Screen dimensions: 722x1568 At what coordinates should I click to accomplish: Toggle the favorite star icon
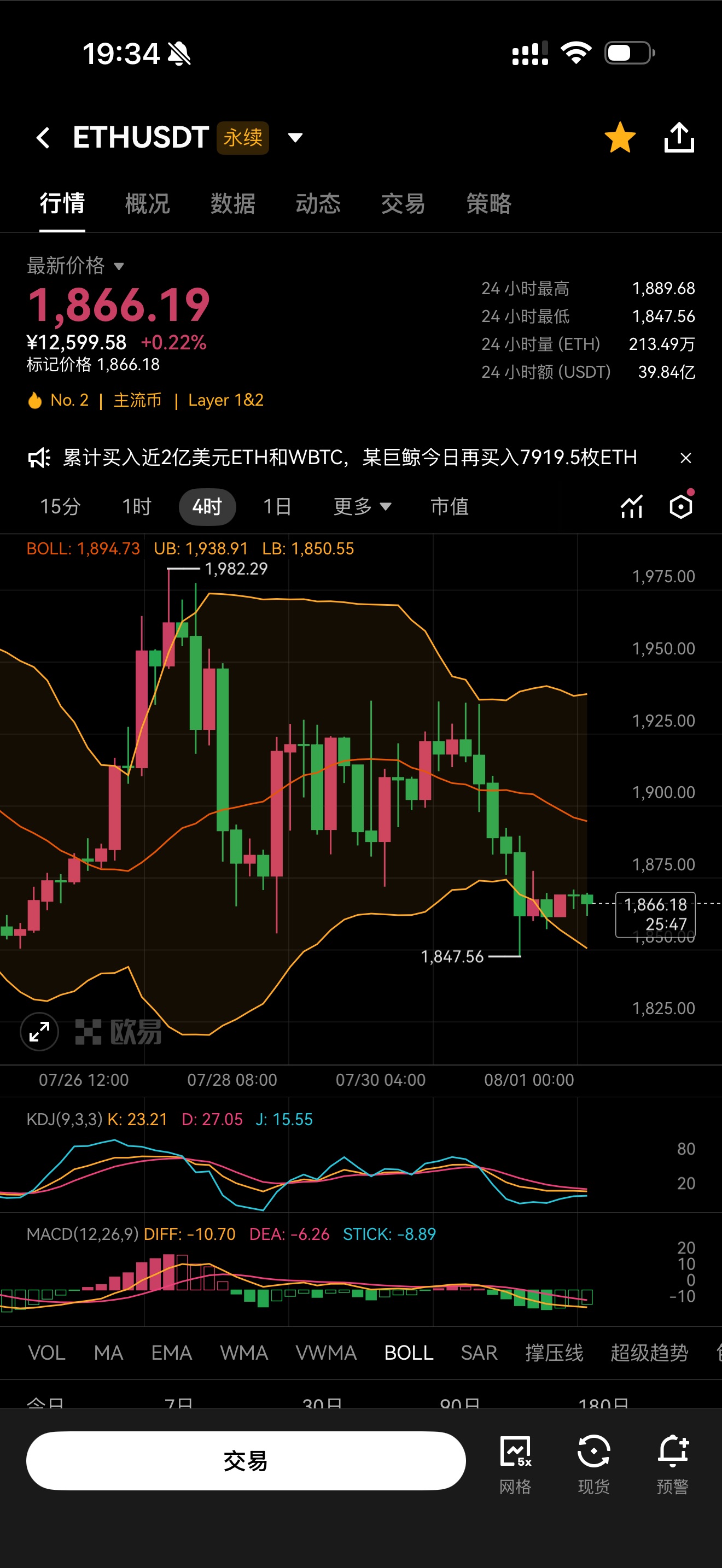coord(620,138)
